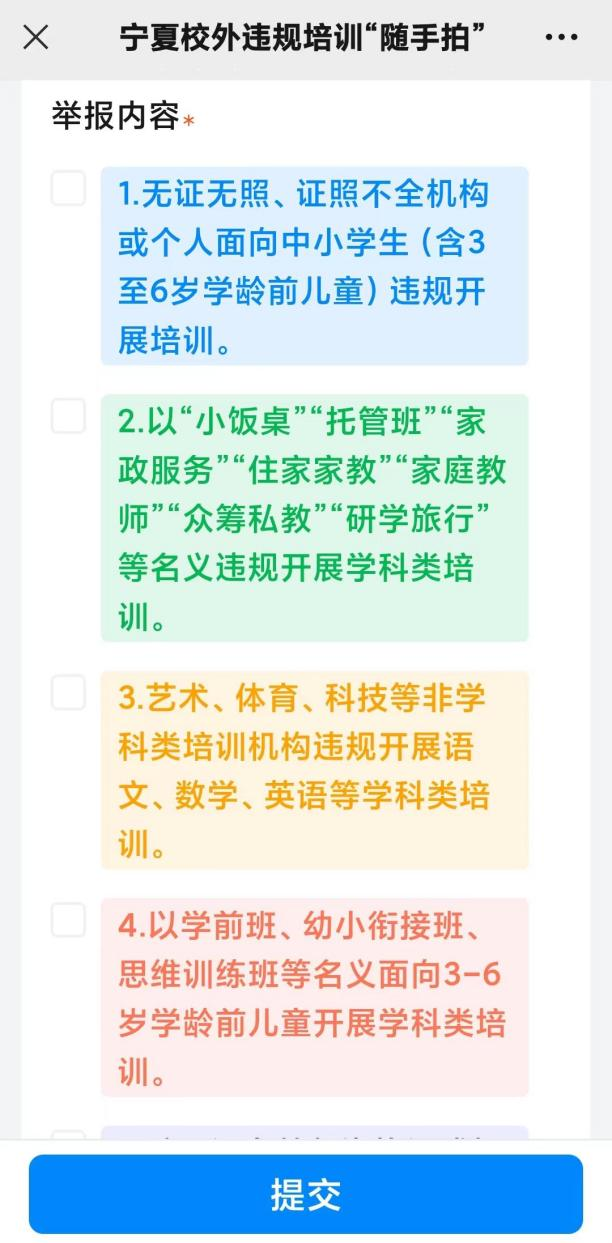Tick option 3 艺术体育科技等非学科类机构
The height and width of the screenshot is (1243, 612).
coord(68,692)
